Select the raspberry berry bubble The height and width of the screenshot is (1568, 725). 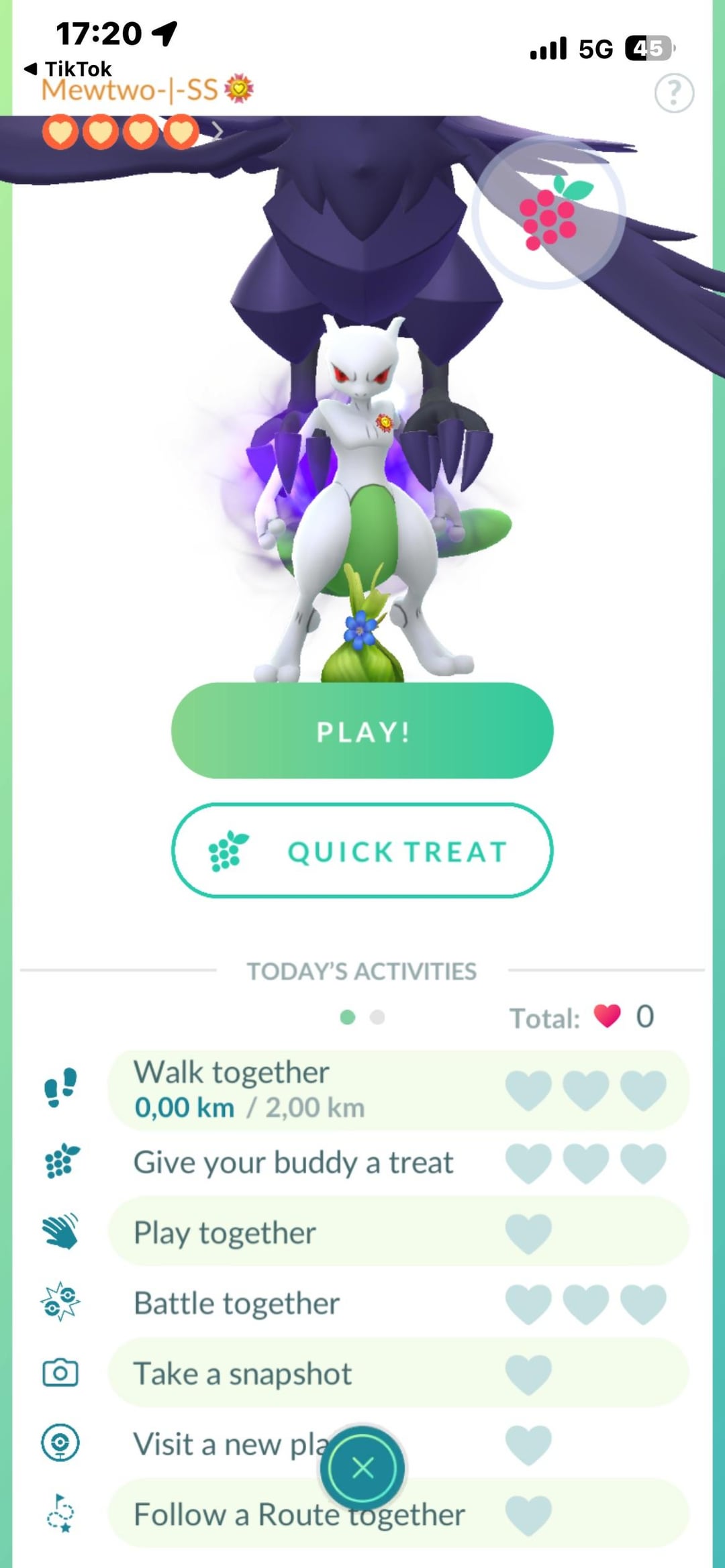tap(548, 213)
